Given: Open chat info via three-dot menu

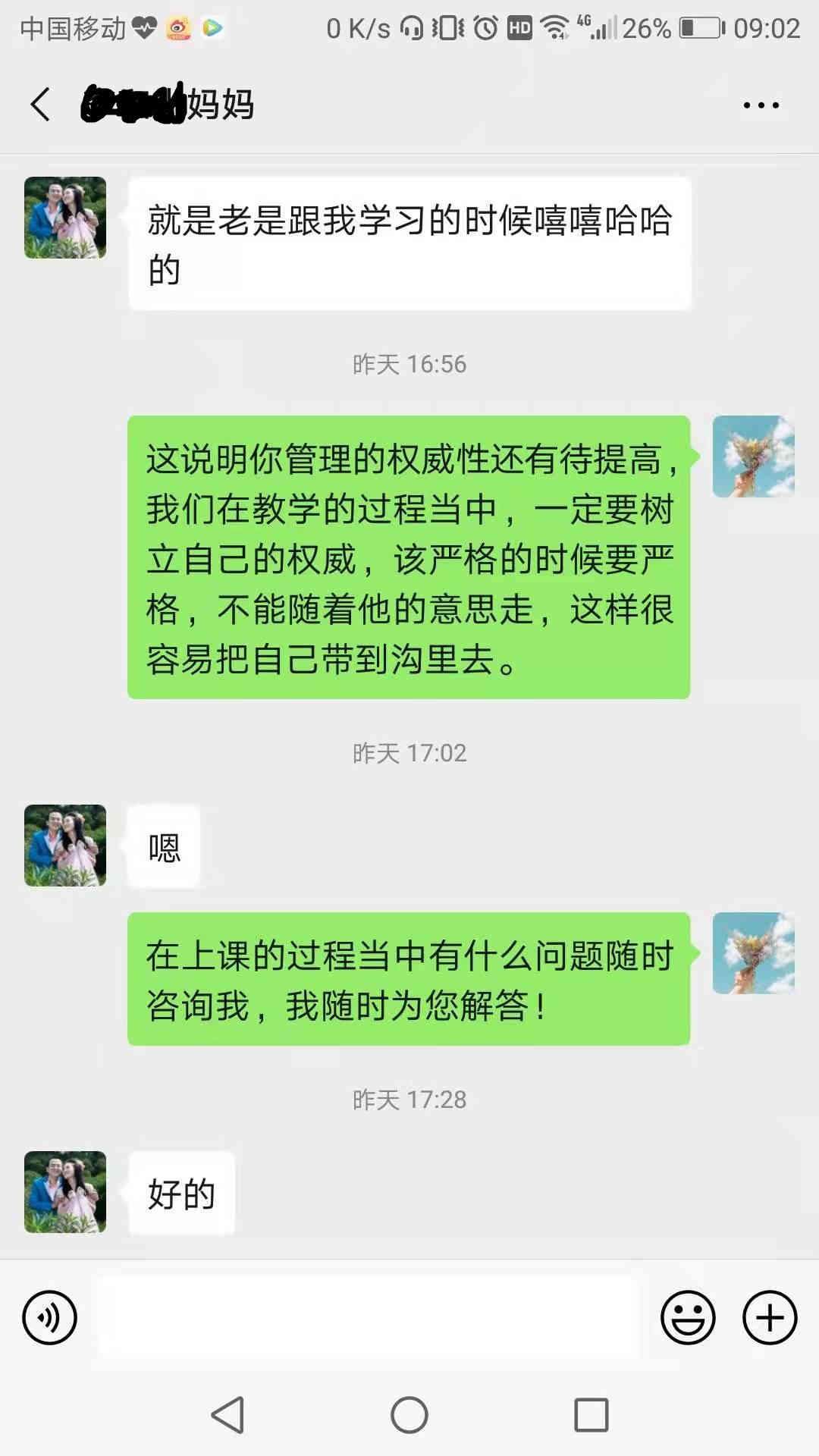Looking at the screenshot, I should (761, 105).
